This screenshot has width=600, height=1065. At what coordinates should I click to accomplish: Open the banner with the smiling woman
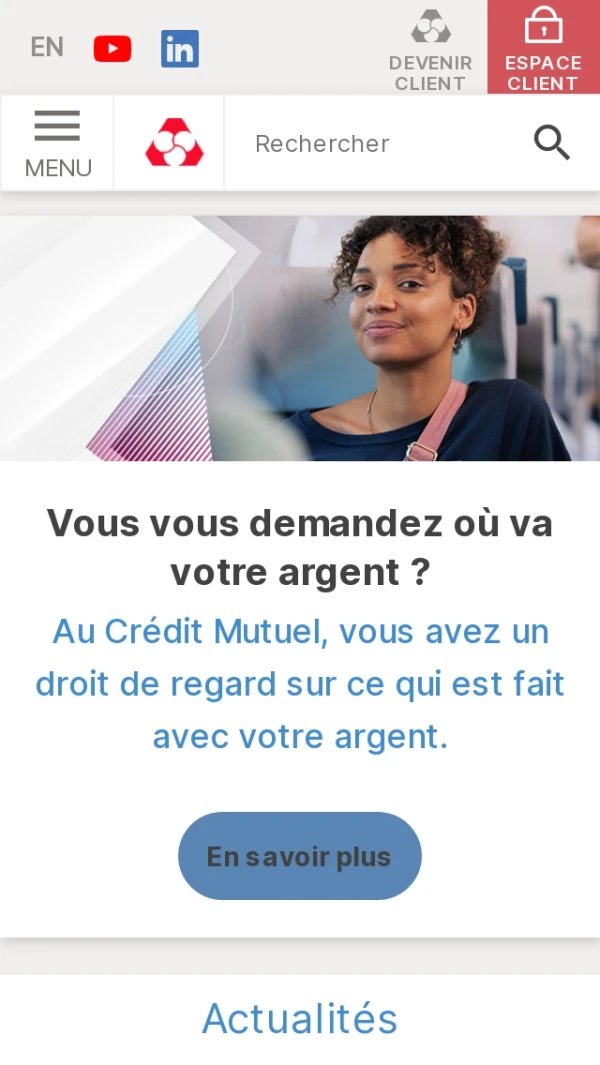[300, 338]
